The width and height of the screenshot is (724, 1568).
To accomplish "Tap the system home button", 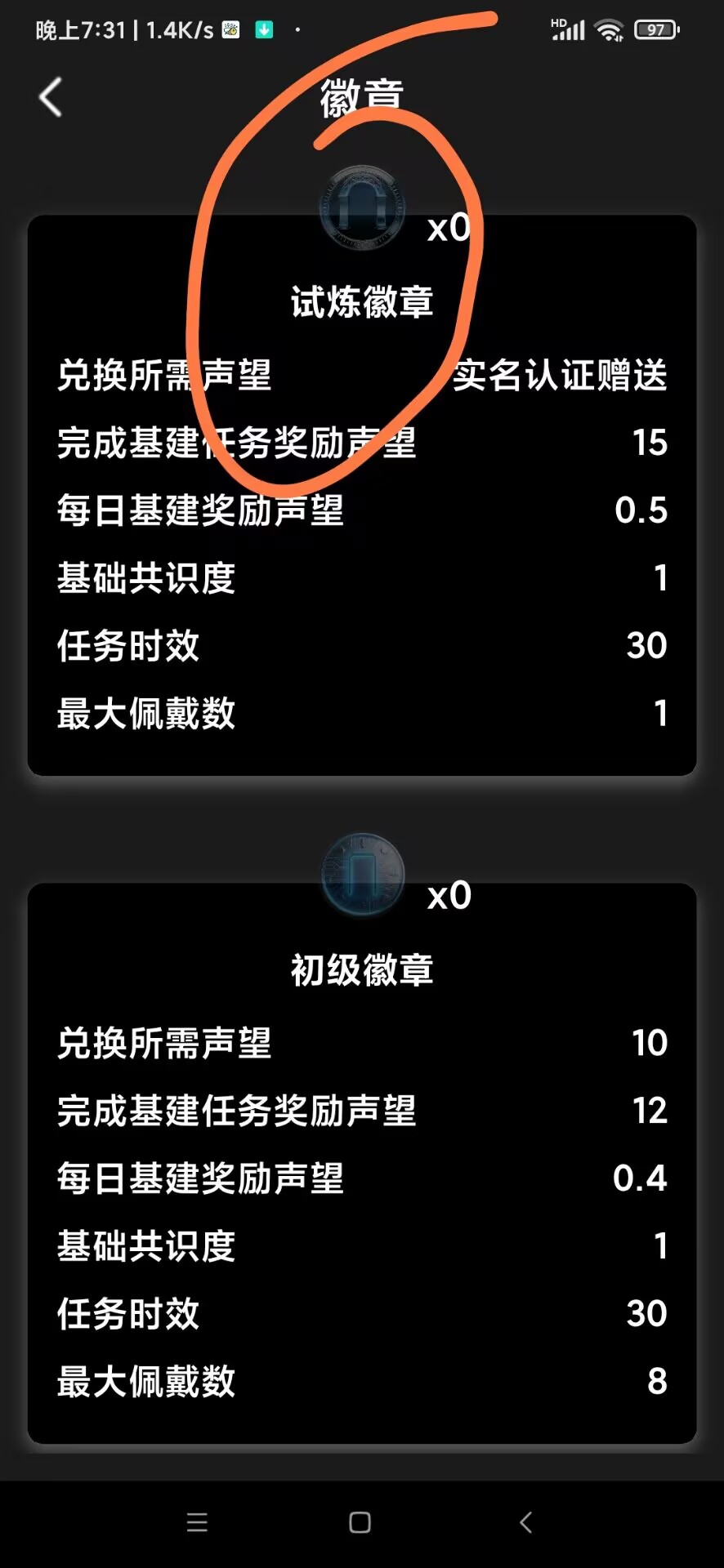I will pyautogui.click(x=360, y=1522).
